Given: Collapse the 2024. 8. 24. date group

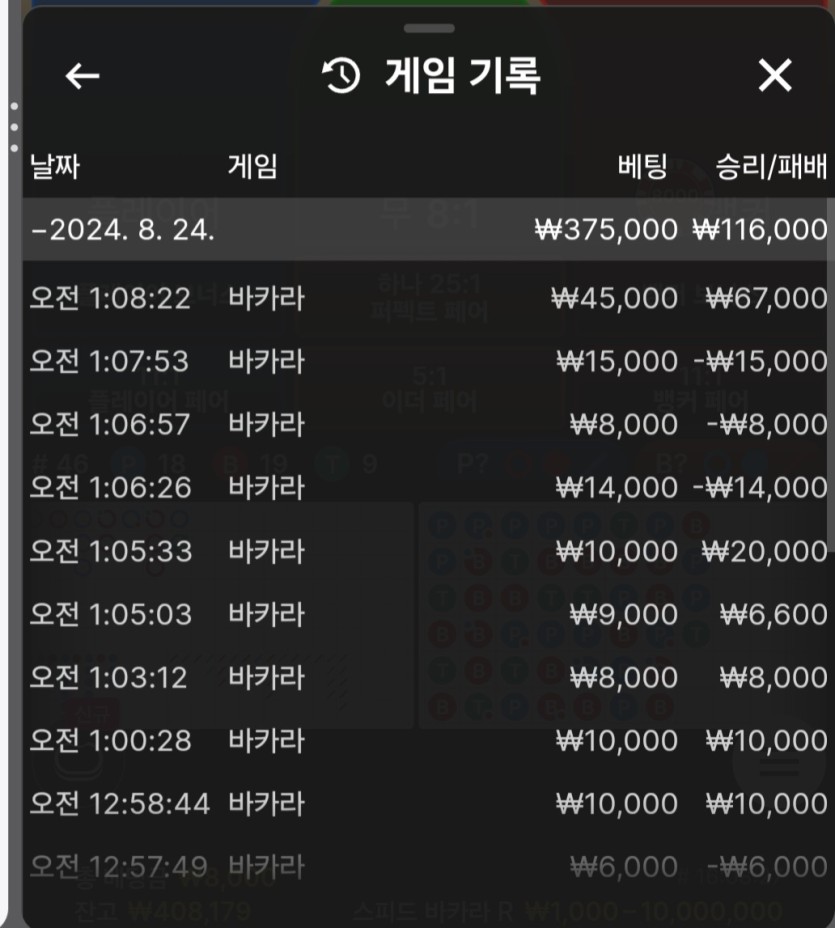Looking at the screenshot, I should 428,229.
